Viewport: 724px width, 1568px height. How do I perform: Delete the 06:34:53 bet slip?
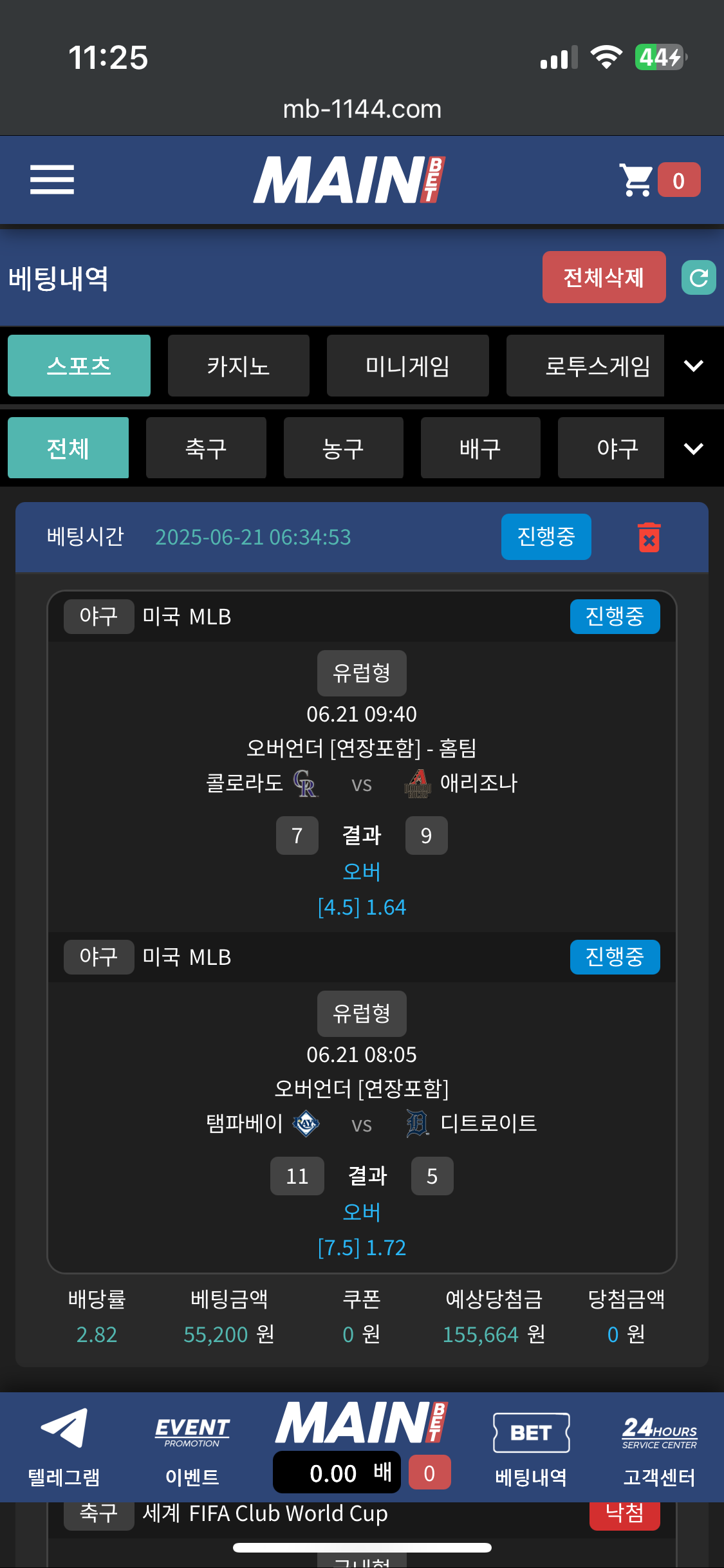pyautogui.click(x=649, y=537)
